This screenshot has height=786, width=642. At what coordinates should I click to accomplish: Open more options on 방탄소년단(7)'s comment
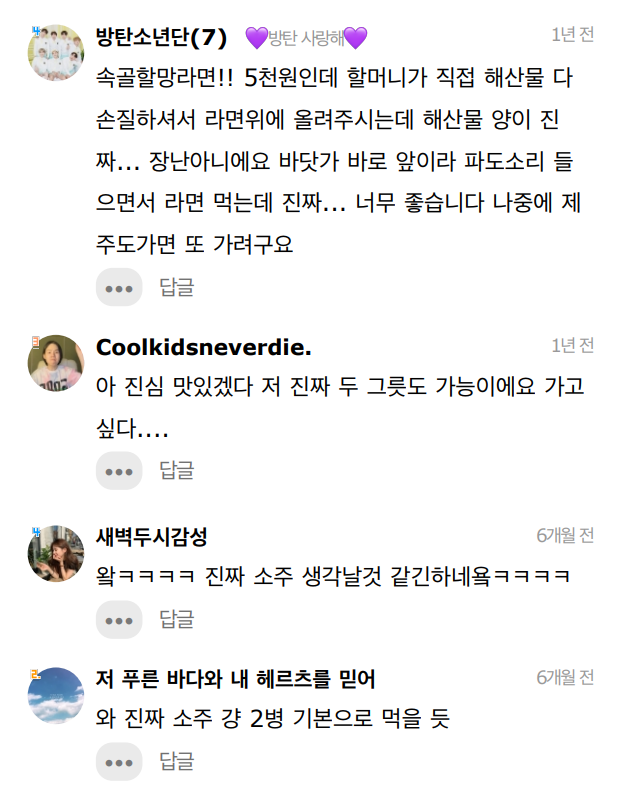point(119,288)
